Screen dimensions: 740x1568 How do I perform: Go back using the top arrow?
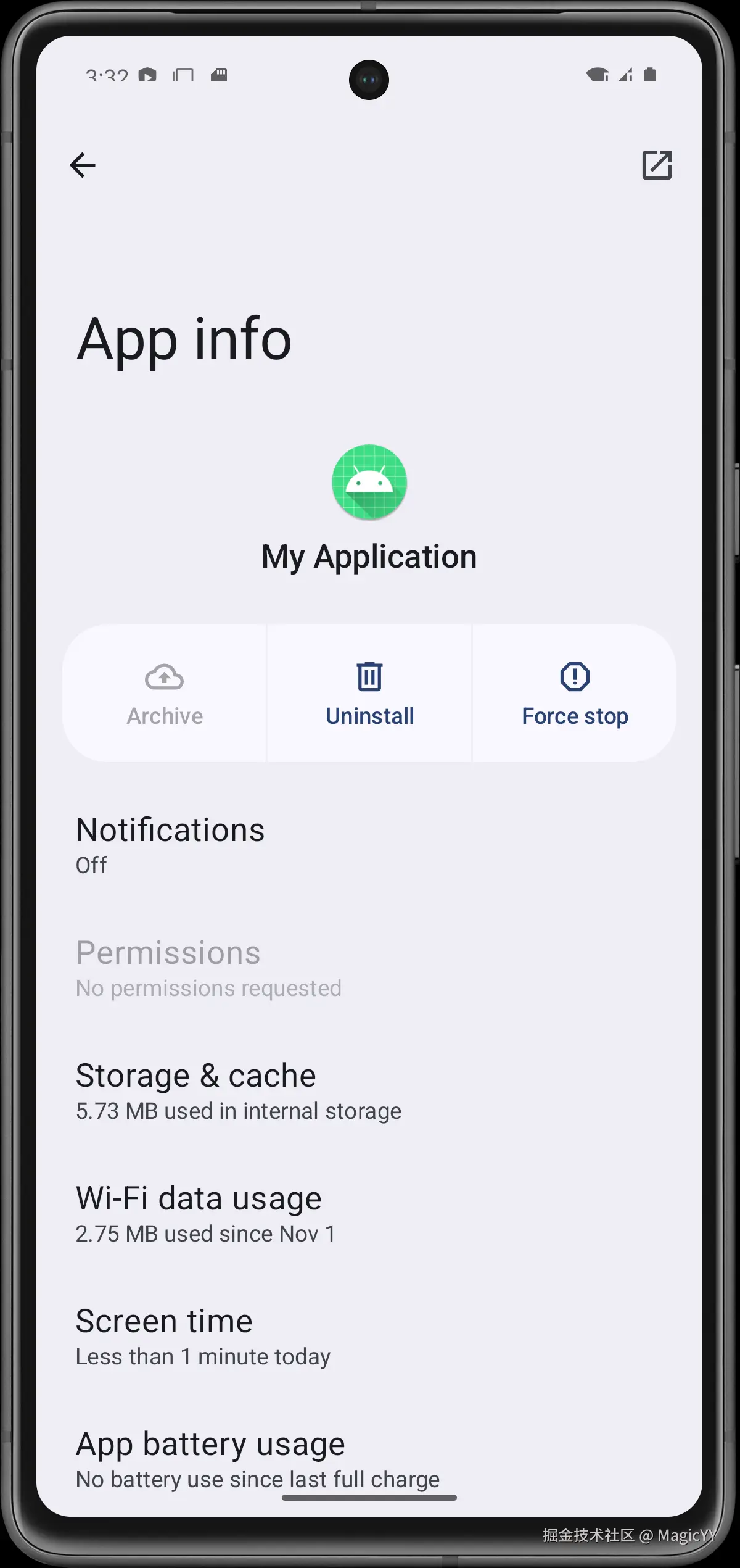[83, 165]
